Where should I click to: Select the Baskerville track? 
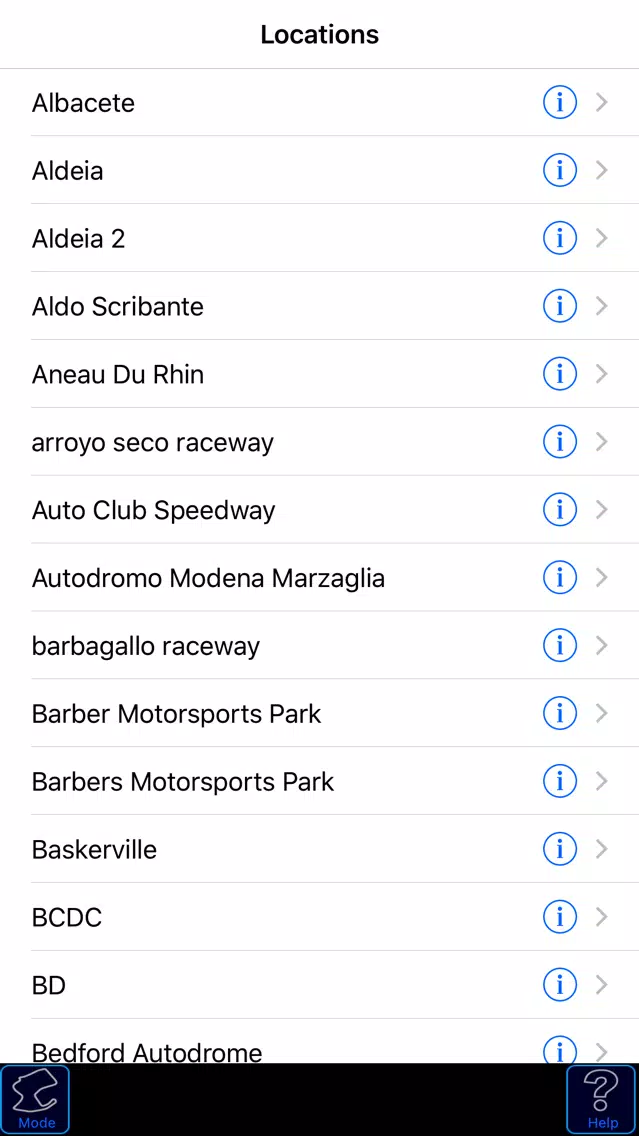pyautogui.click(x=320, y=849)
